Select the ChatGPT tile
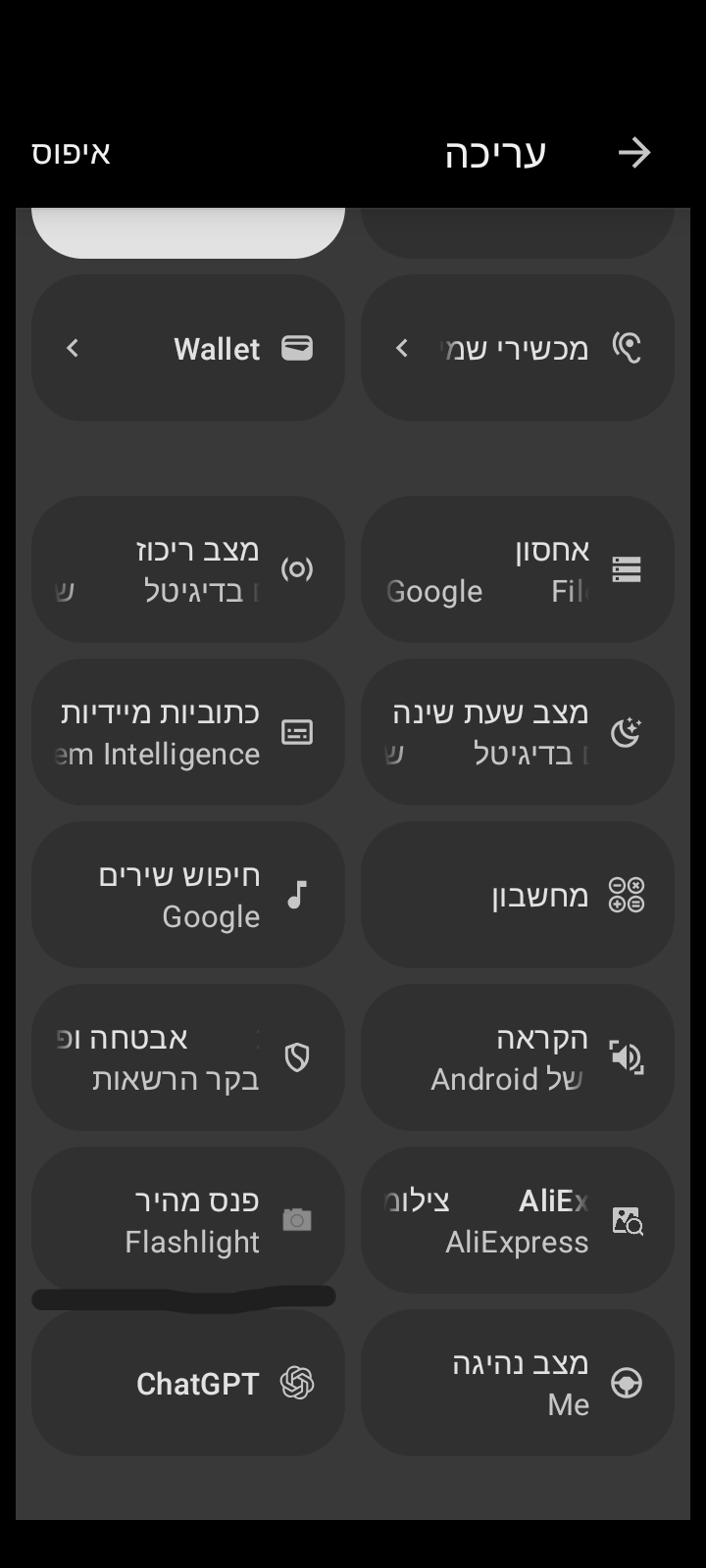Image resolution: width=706 pixels, height=1568 pixels. point(188,1383)
